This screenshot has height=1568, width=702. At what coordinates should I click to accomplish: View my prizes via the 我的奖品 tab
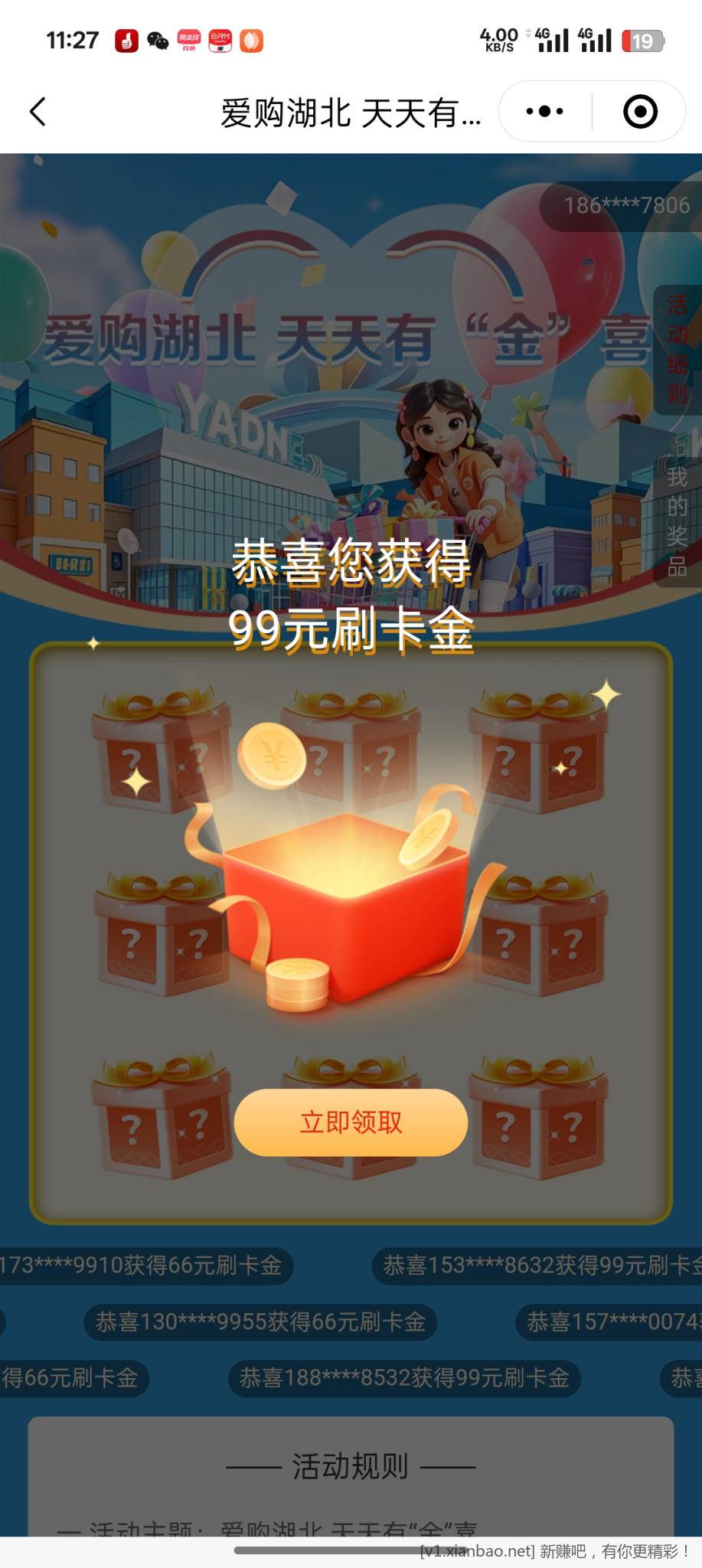coord(677,521)
